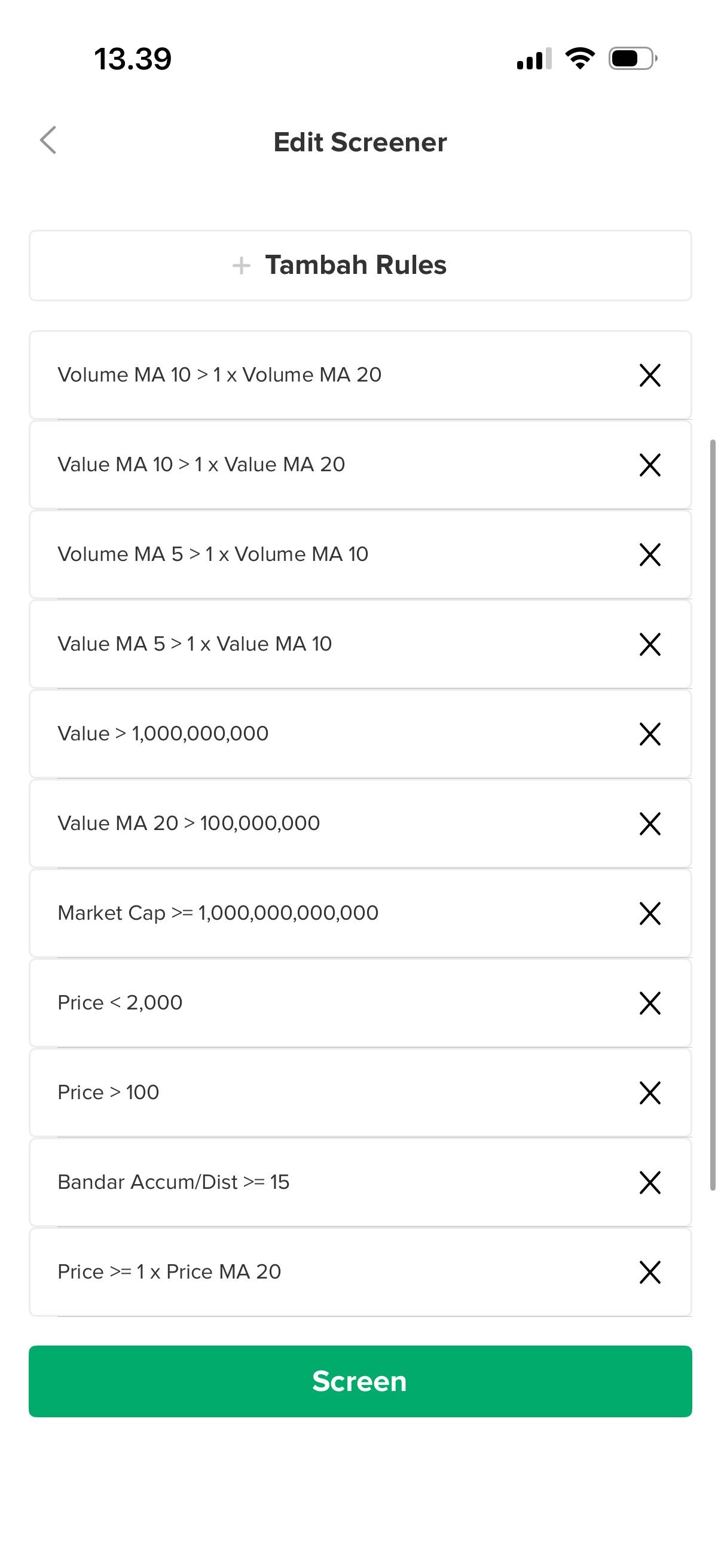The image size is (721, 1568).
Task: Delete the Bandar Accum/Dist >= 15 rule
Action: tap(650, 1182)
